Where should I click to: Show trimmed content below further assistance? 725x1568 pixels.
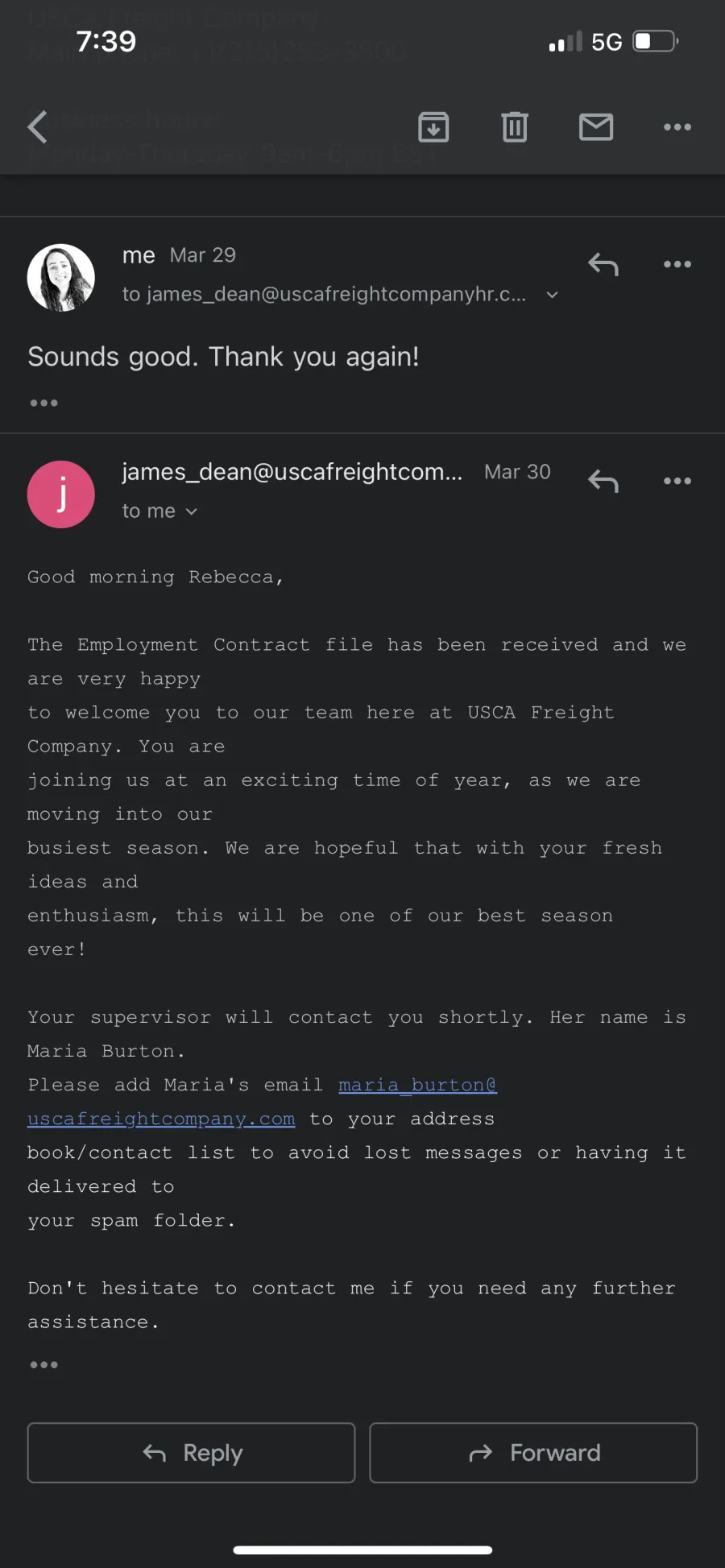[43, 1364]
